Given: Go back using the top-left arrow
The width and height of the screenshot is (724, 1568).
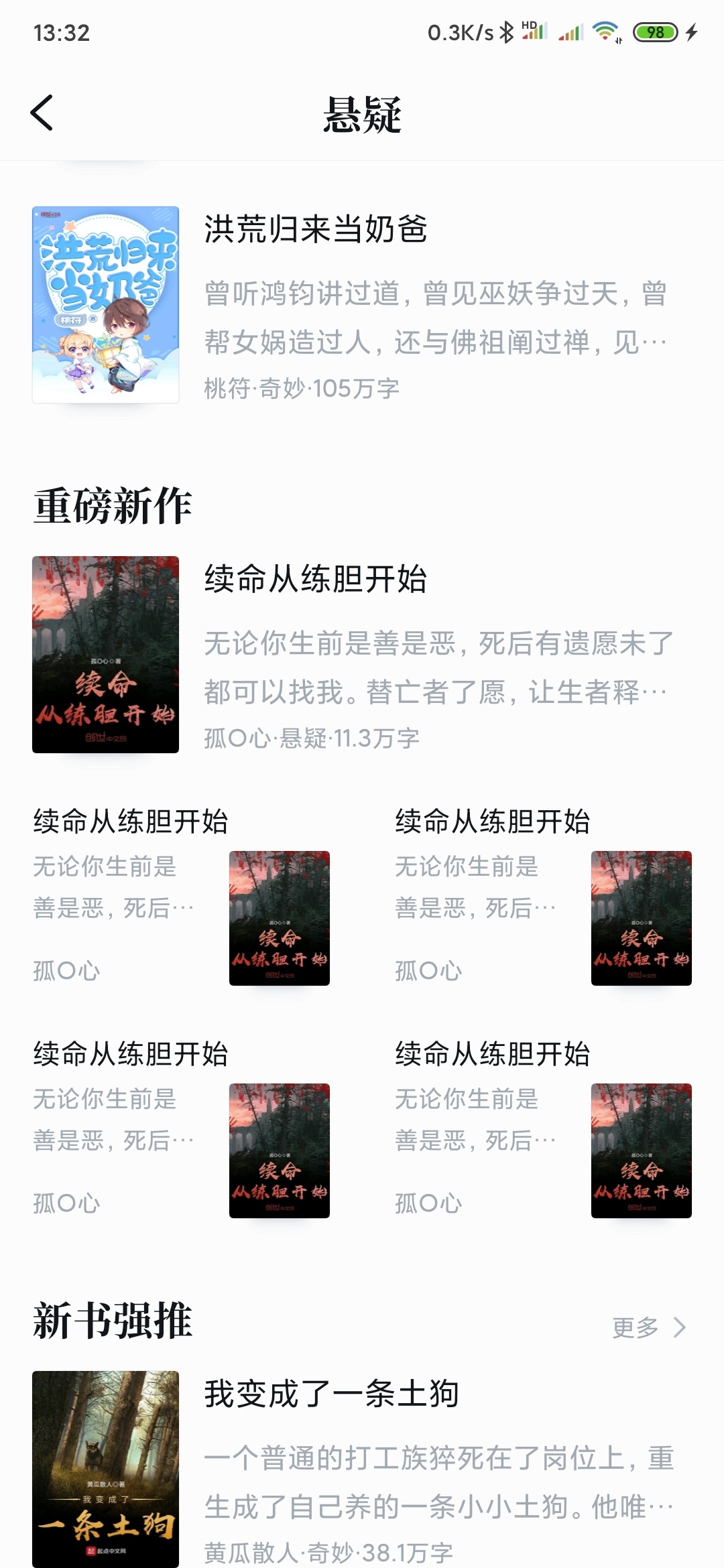Looking at the screenshot, I should coord(42,113).
